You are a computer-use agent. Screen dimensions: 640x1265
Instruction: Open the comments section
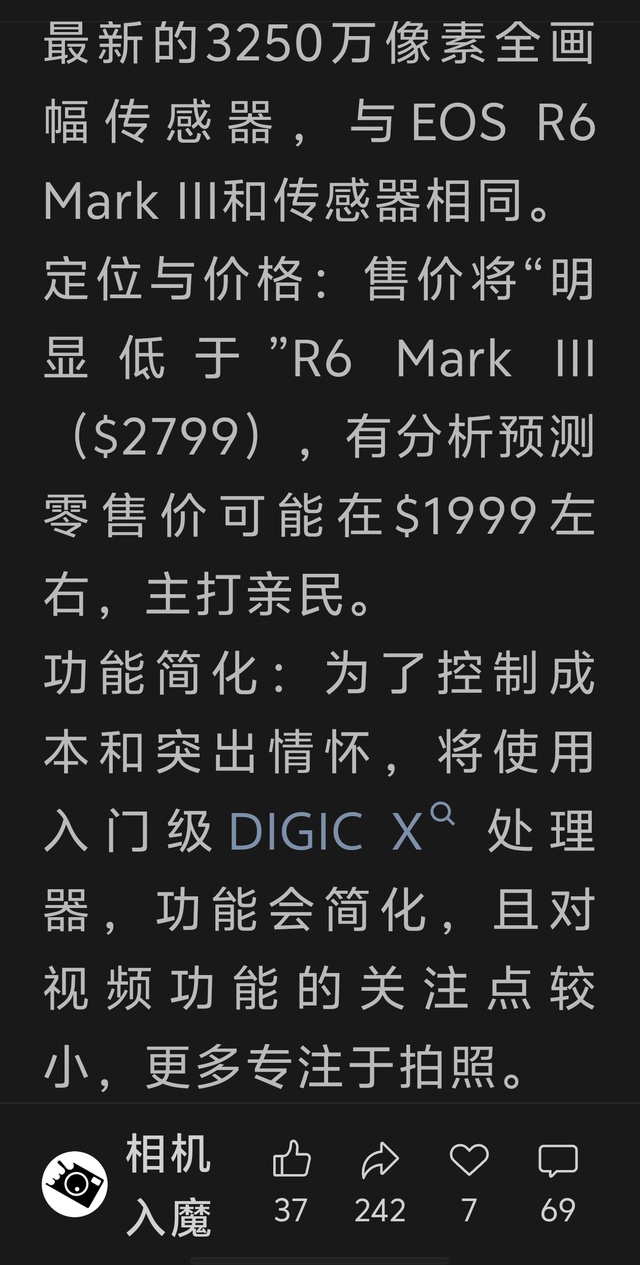[558, 1161]
